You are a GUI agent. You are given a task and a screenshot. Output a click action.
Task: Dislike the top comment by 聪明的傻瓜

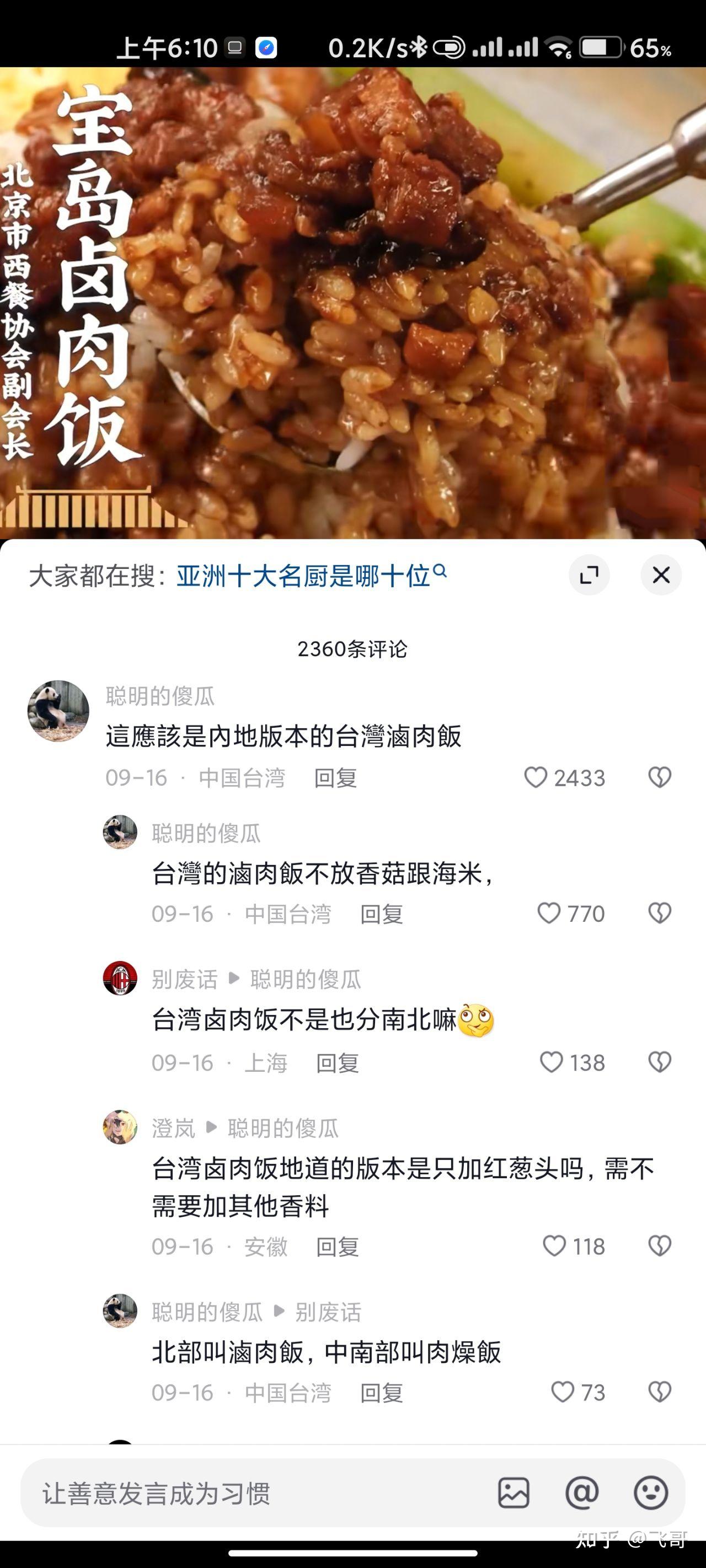[660, 778]
